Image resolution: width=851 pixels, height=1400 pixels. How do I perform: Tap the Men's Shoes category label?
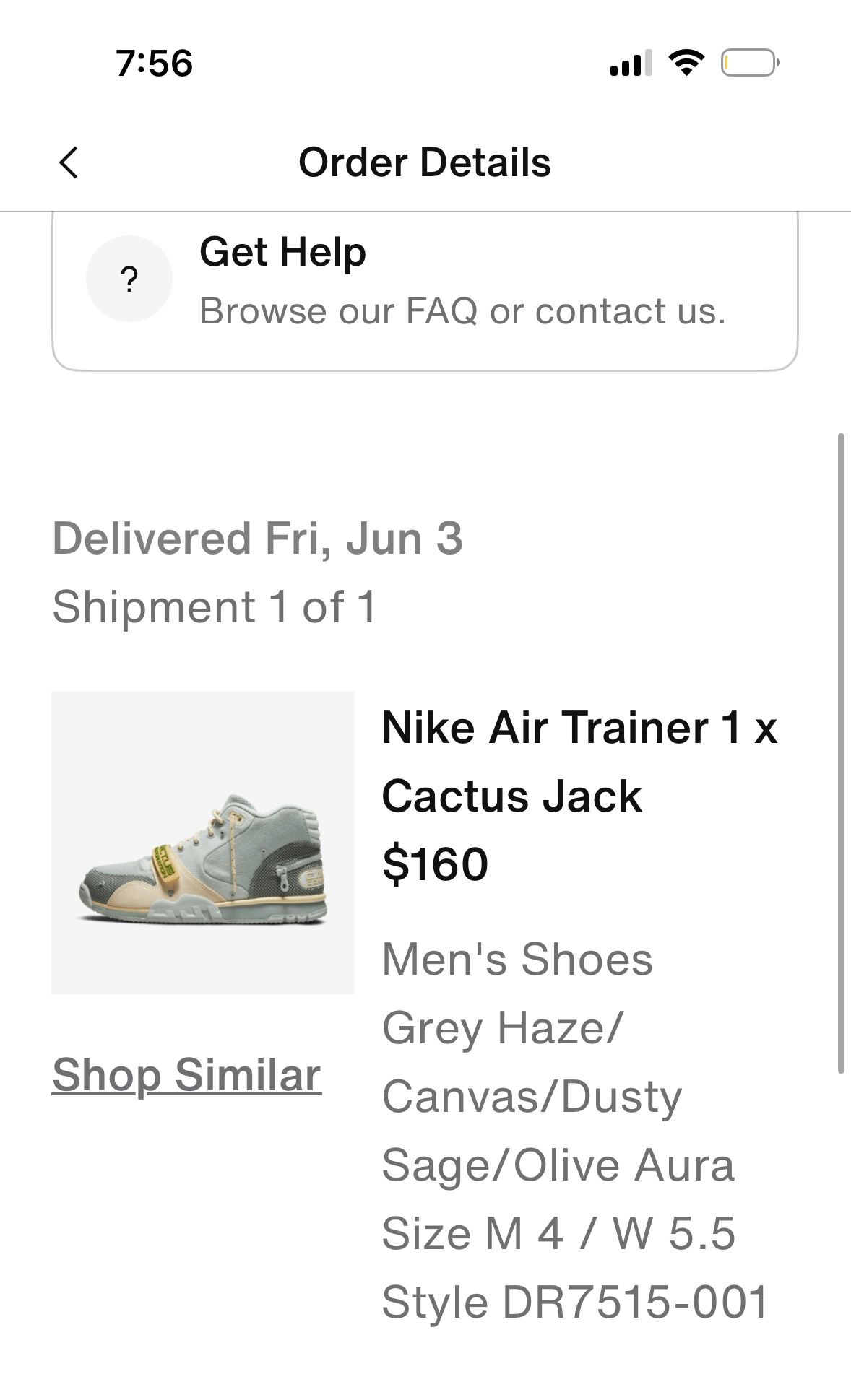coord(517,960)
